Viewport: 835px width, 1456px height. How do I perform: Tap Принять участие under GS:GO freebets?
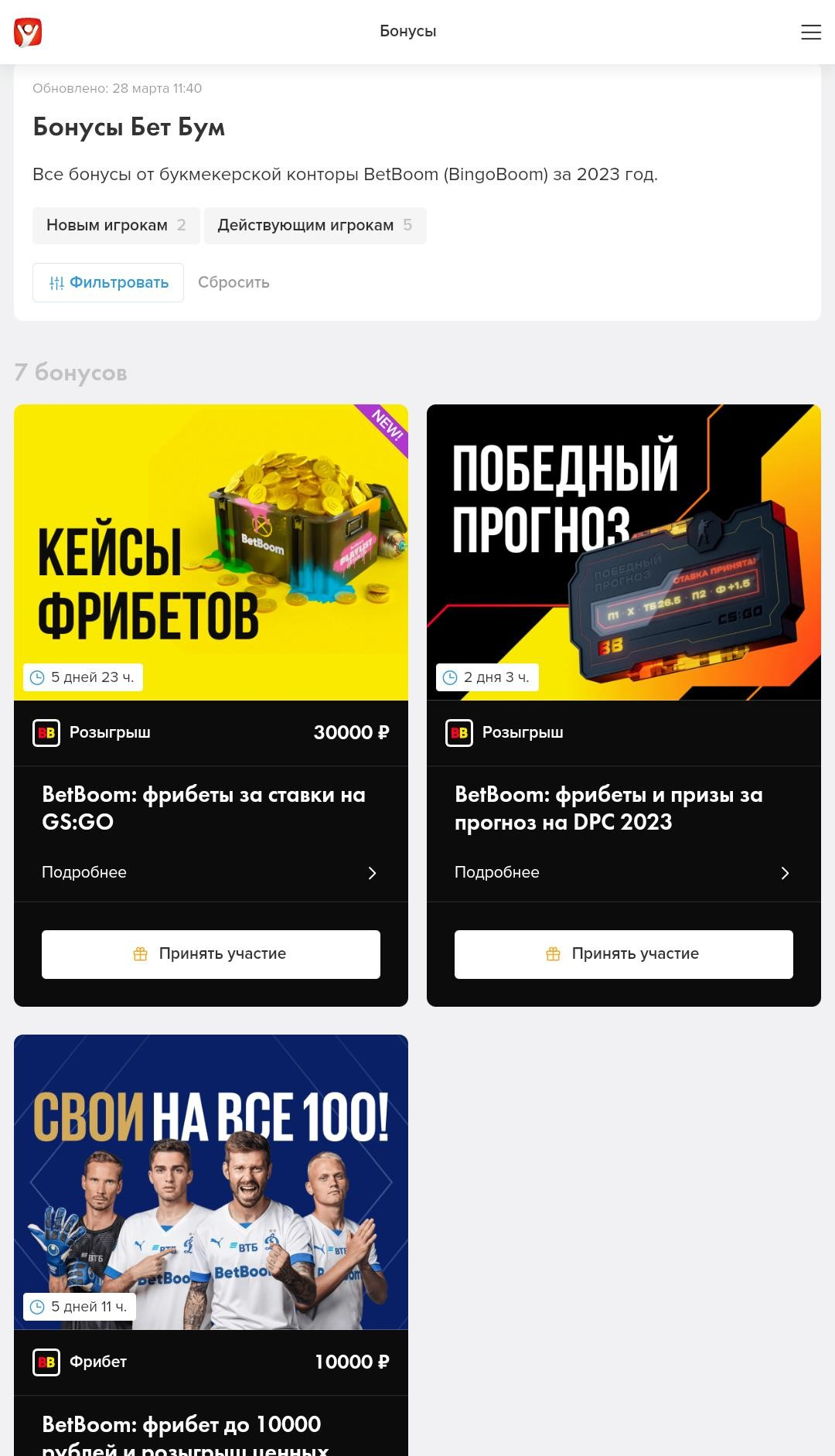(210, 954)
